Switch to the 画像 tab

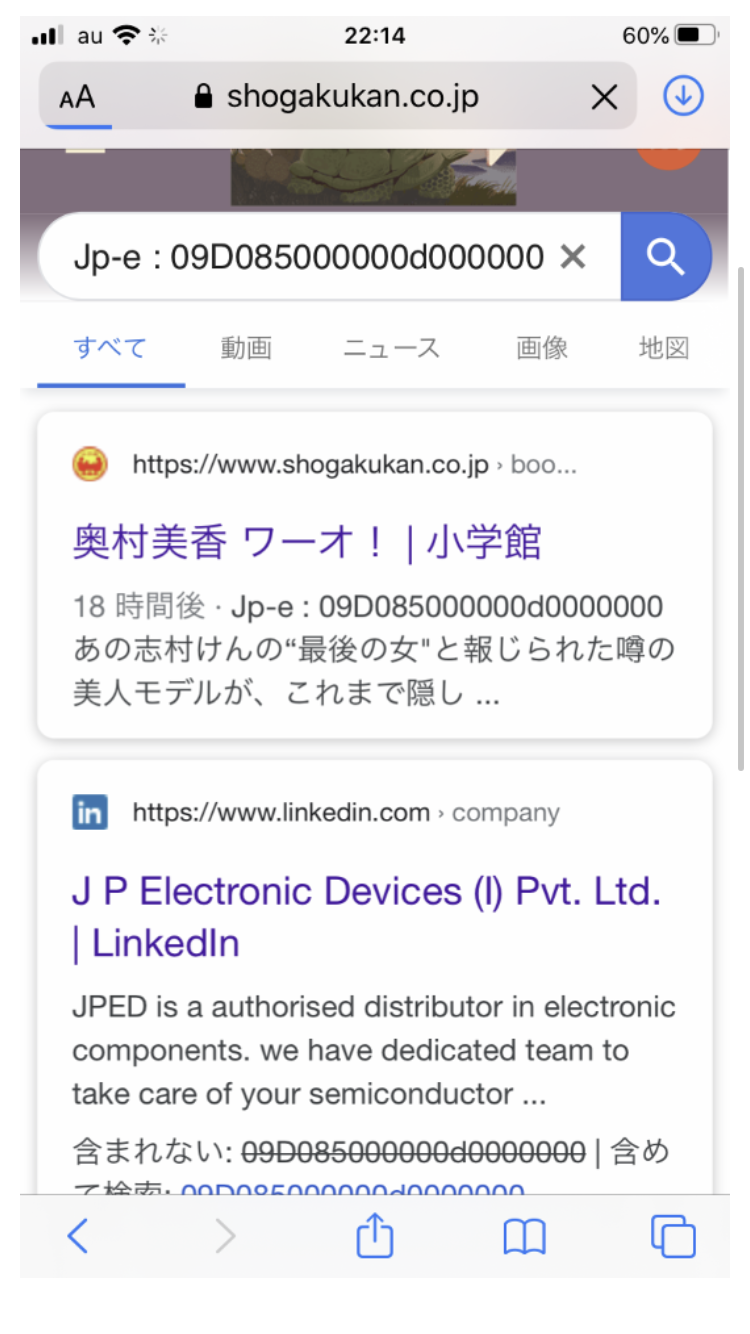542,348
